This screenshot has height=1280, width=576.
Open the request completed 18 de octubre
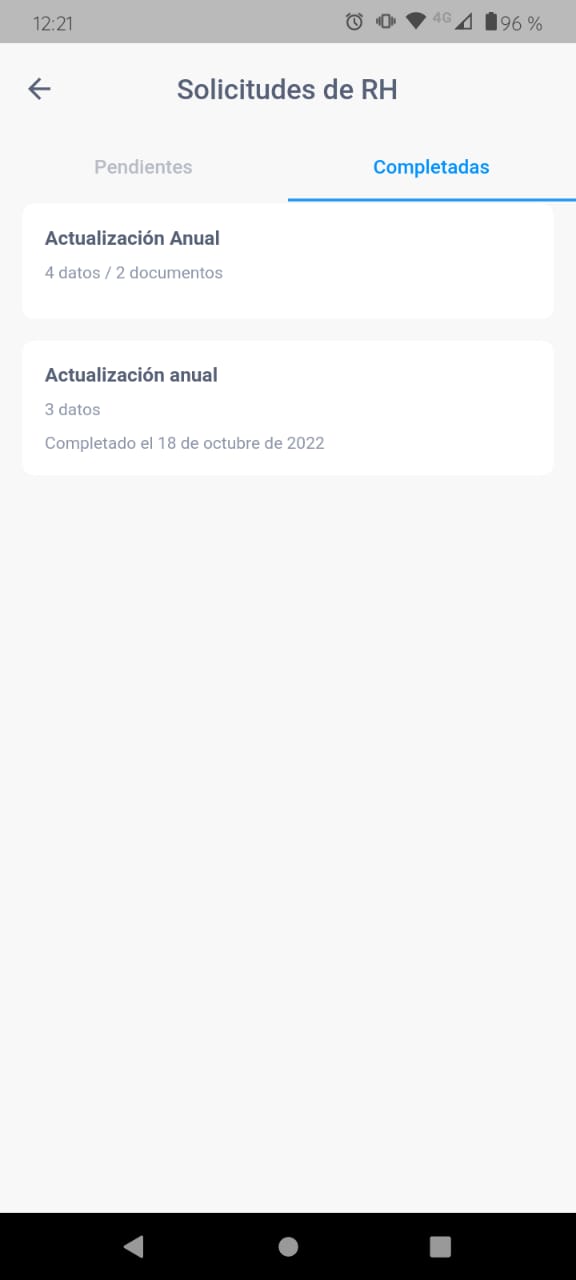[x=288, y=408]
